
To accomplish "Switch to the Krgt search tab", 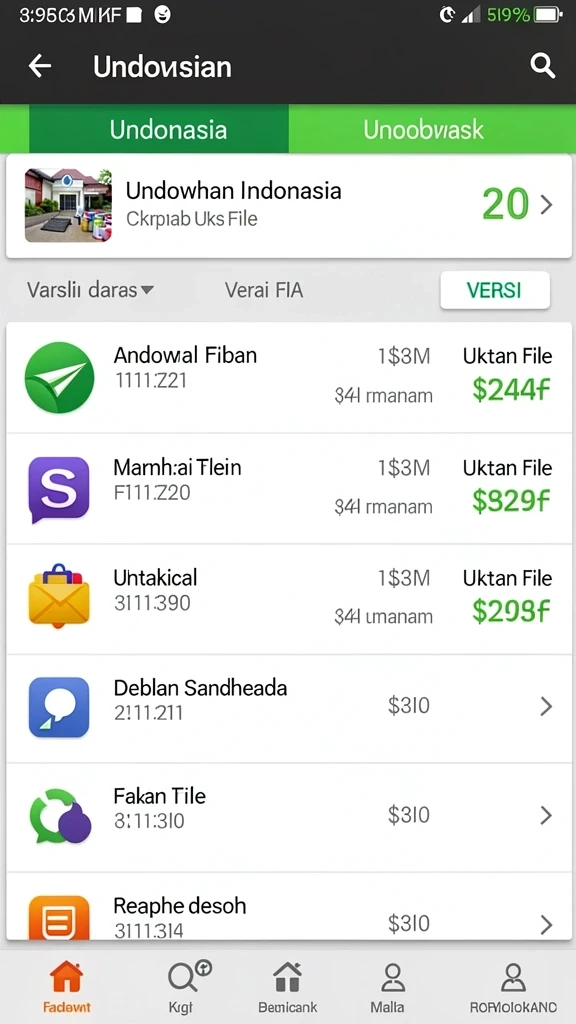I will 185,986.
